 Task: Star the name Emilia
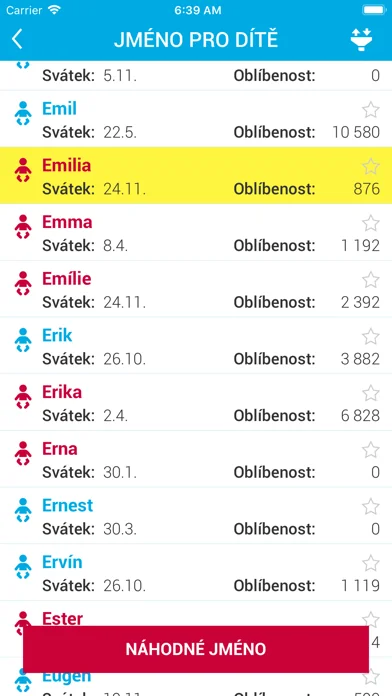[x=371, y=166]
